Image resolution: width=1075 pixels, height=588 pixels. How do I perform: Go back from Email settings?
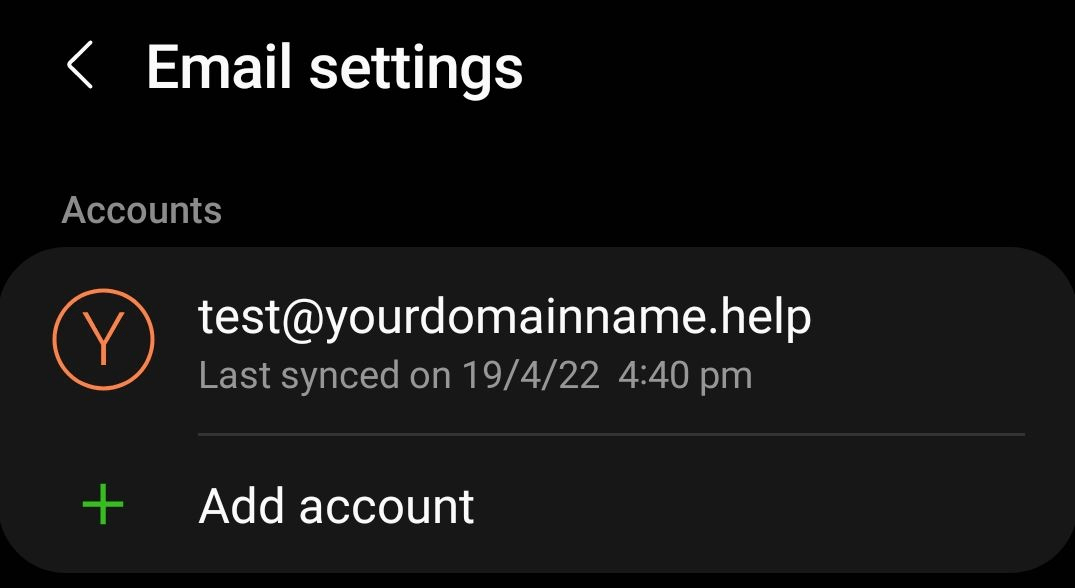80,67
